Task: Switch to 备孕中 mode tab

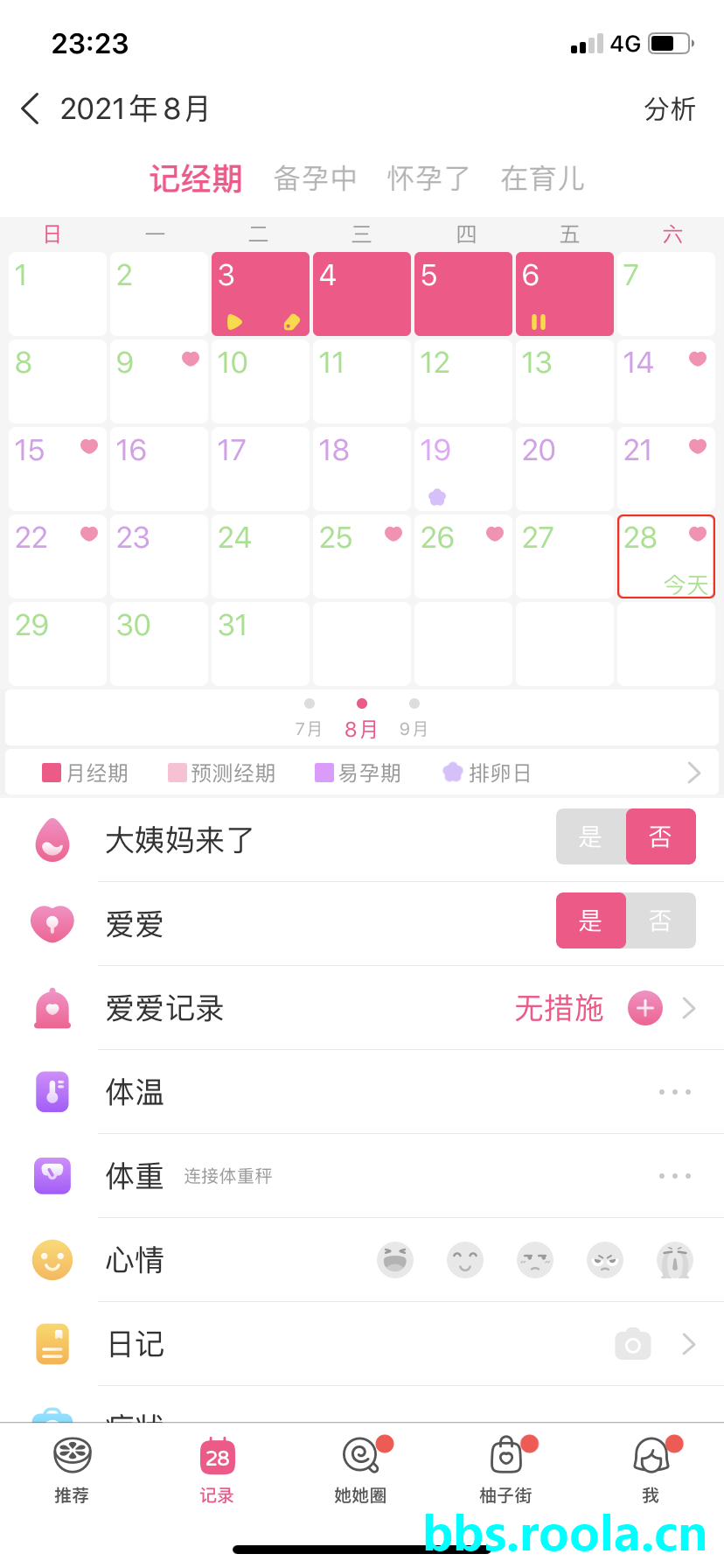Action: (316, 178)
